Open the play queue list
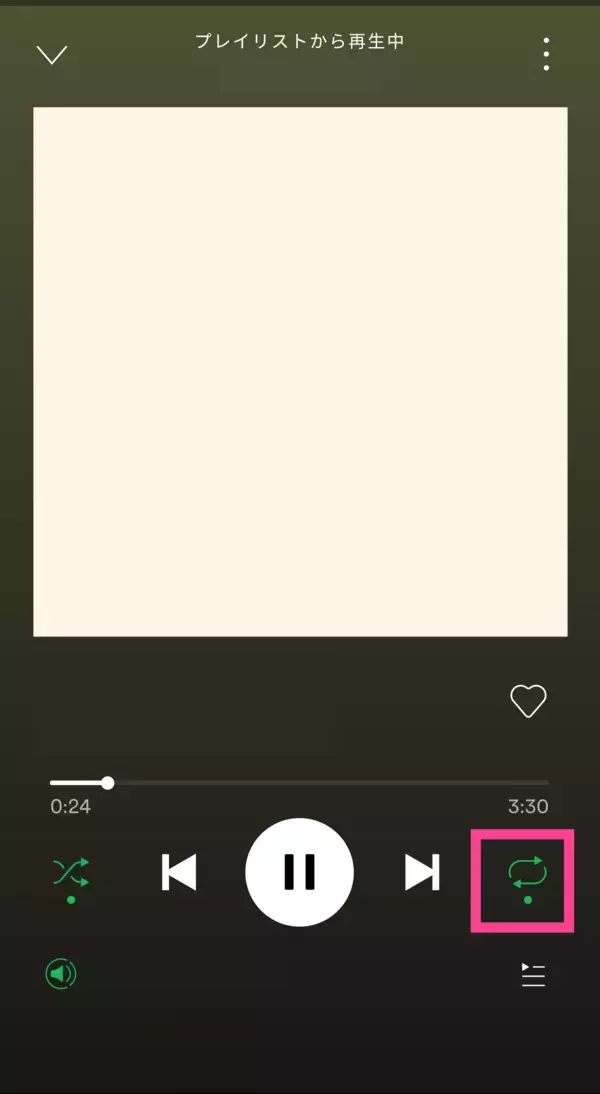Image resolution: width=600 pixels, height=1094 pixels. click(533, 975)
